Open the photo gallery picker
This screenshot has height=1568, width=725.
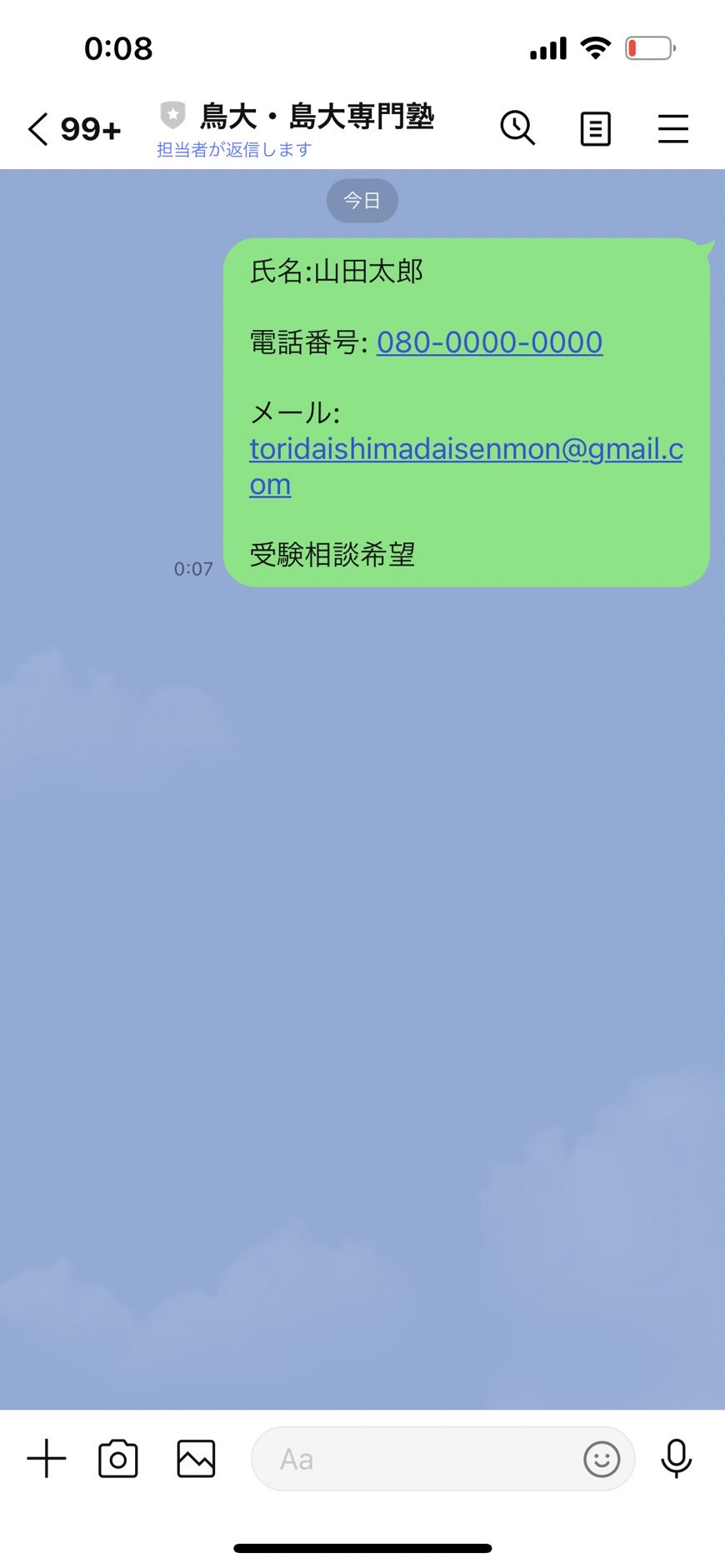196,1459
